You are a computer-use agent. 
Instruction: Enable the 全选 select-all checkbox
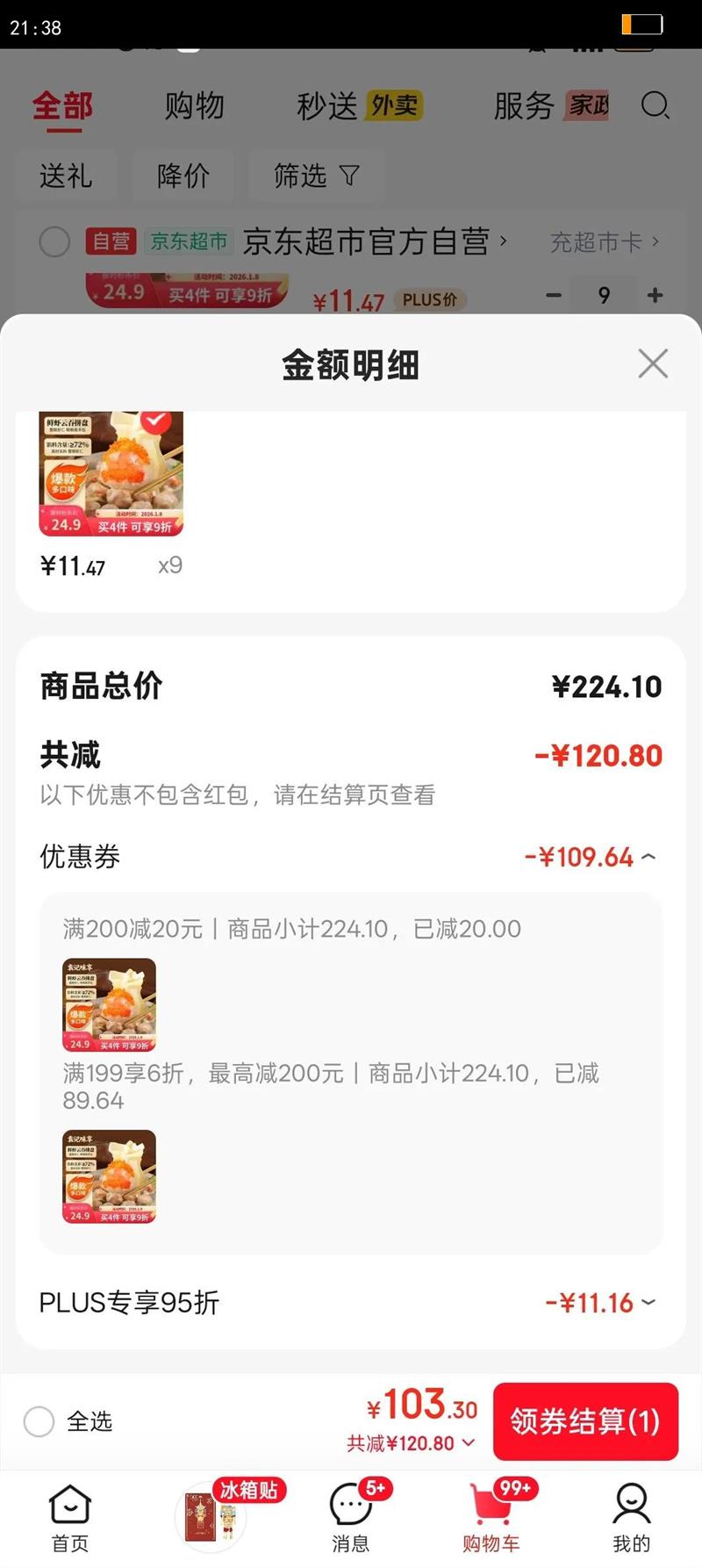click(39, 1422)
